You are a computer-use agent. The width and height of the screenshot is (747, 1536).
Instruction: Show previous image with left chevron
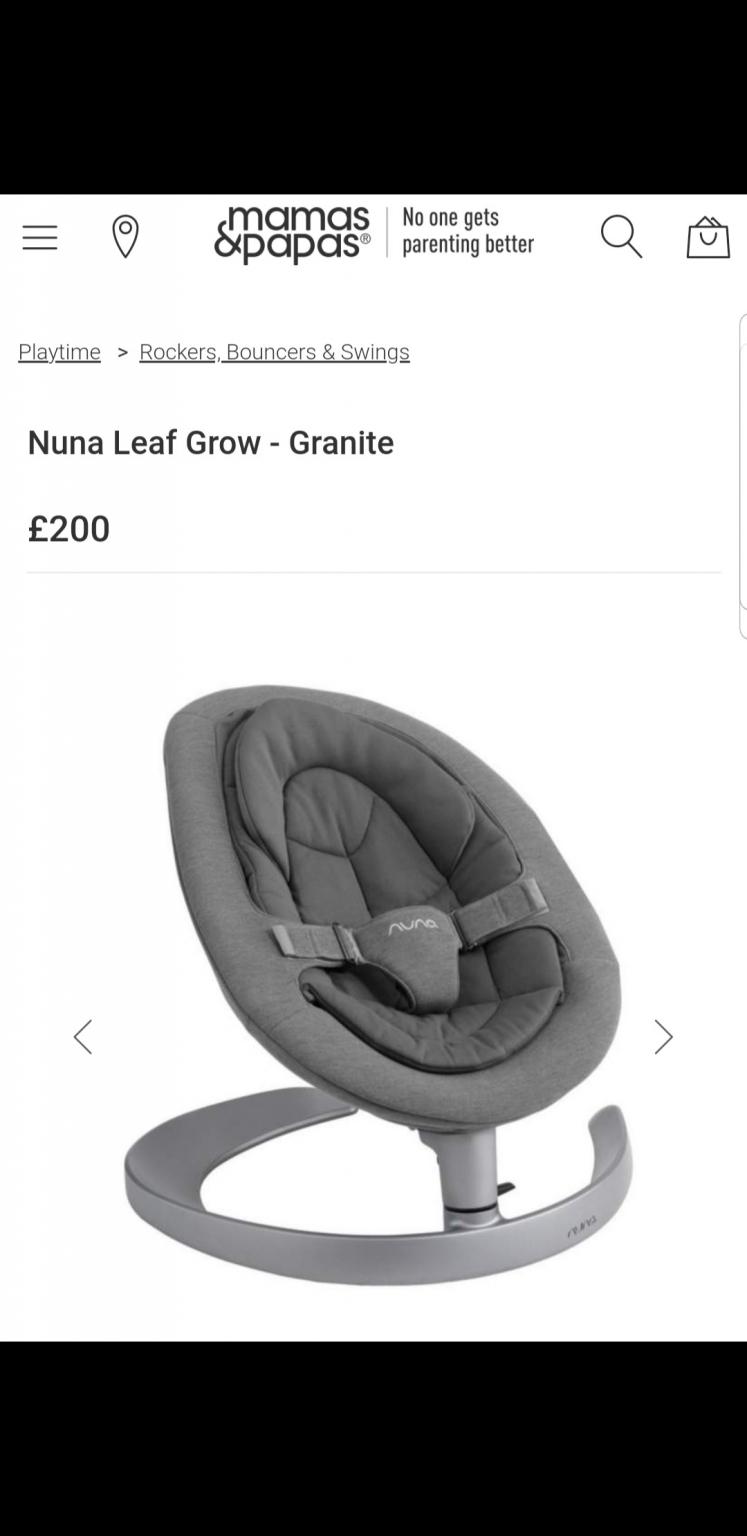pos(84,1037)
